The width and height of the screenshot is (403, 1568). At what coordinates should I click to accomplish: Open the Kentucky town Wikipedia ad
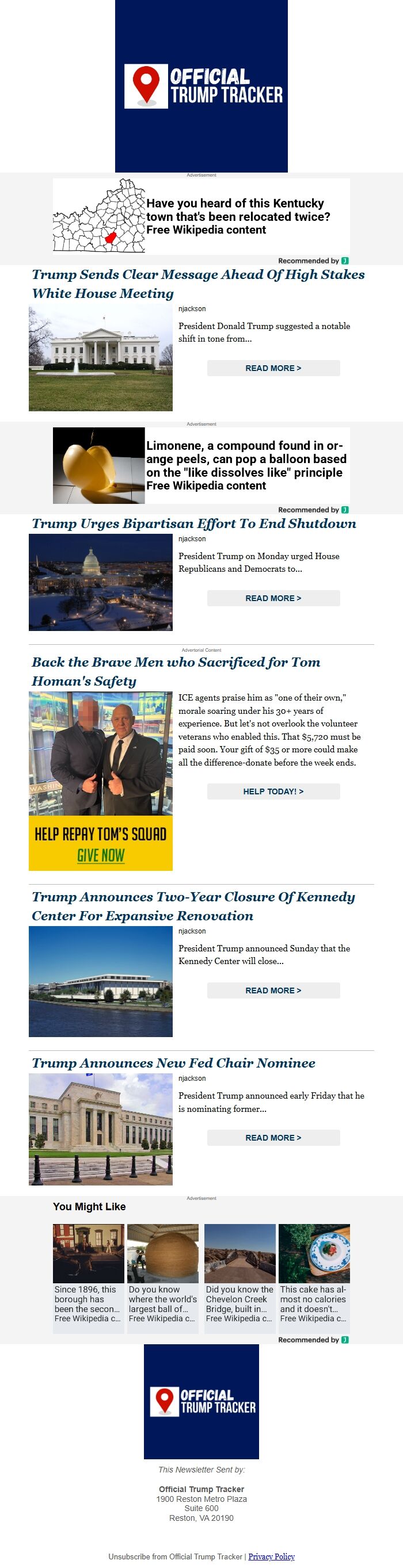[238, 216]
